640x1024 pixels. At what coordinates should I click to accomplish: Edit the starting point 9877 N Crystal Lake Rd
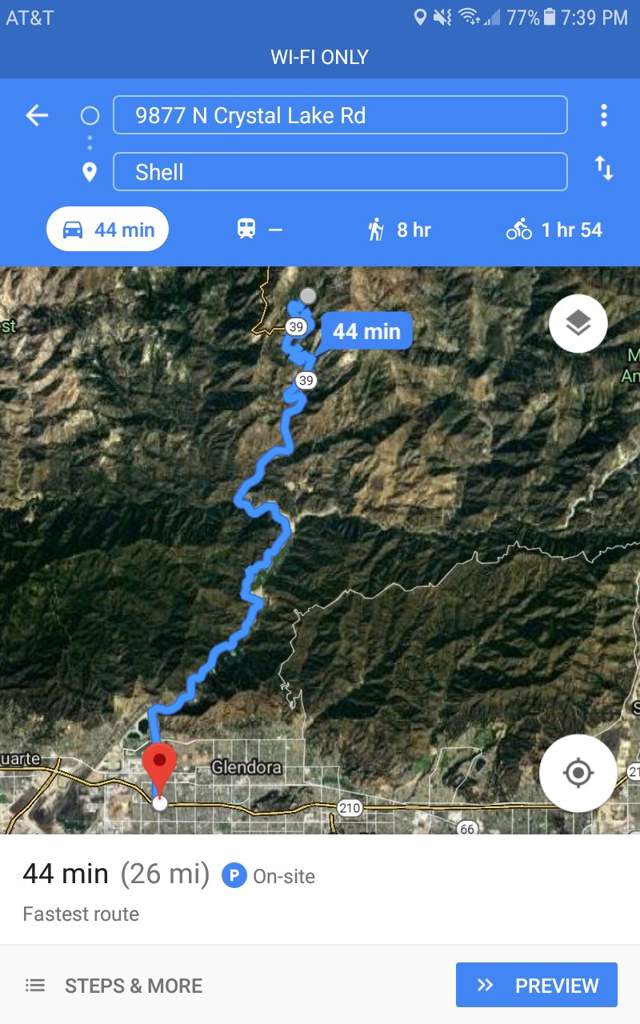340,115
